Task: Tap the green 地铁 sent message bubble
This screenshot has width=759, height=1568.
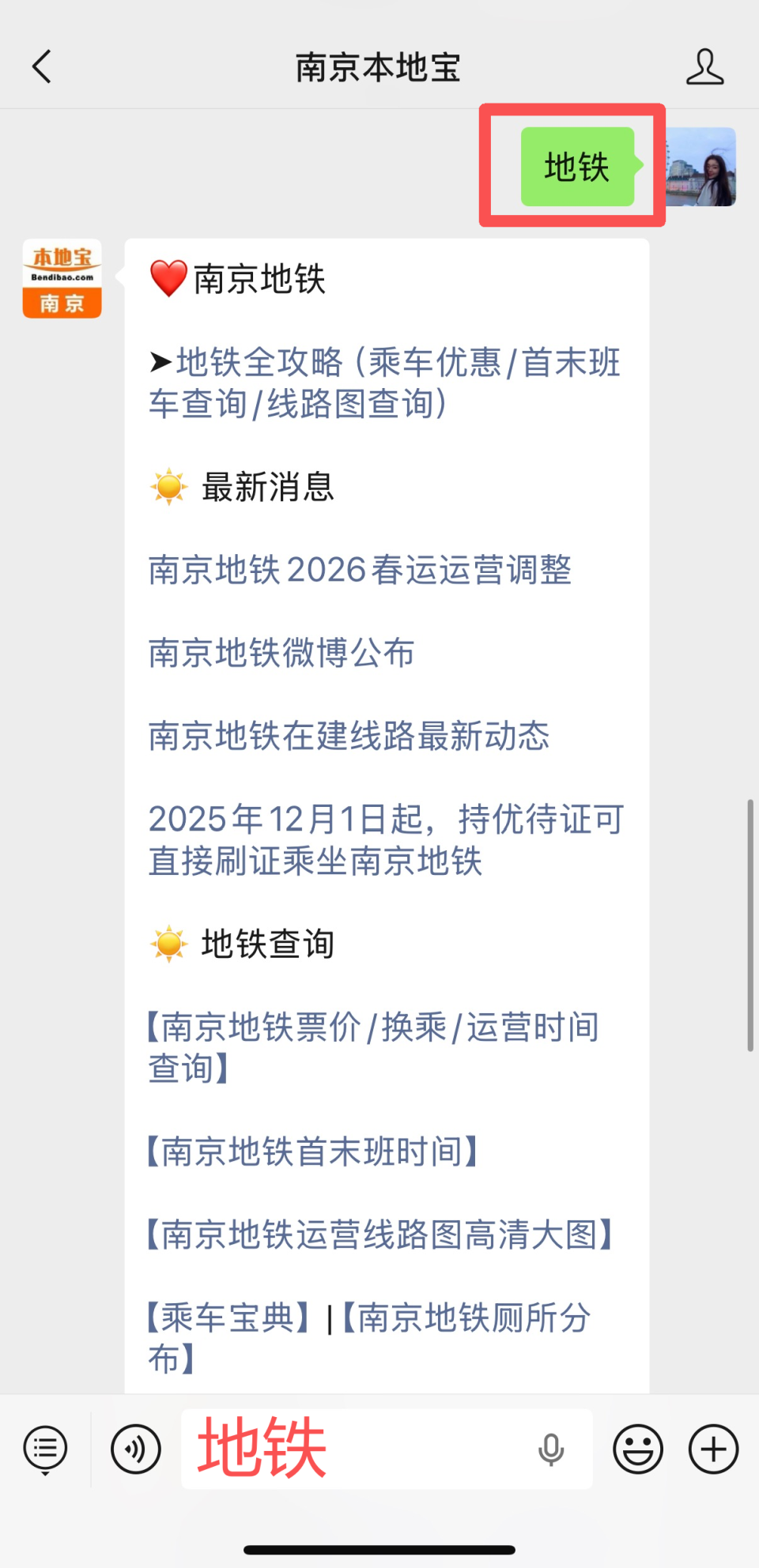Action: point(576,166)
